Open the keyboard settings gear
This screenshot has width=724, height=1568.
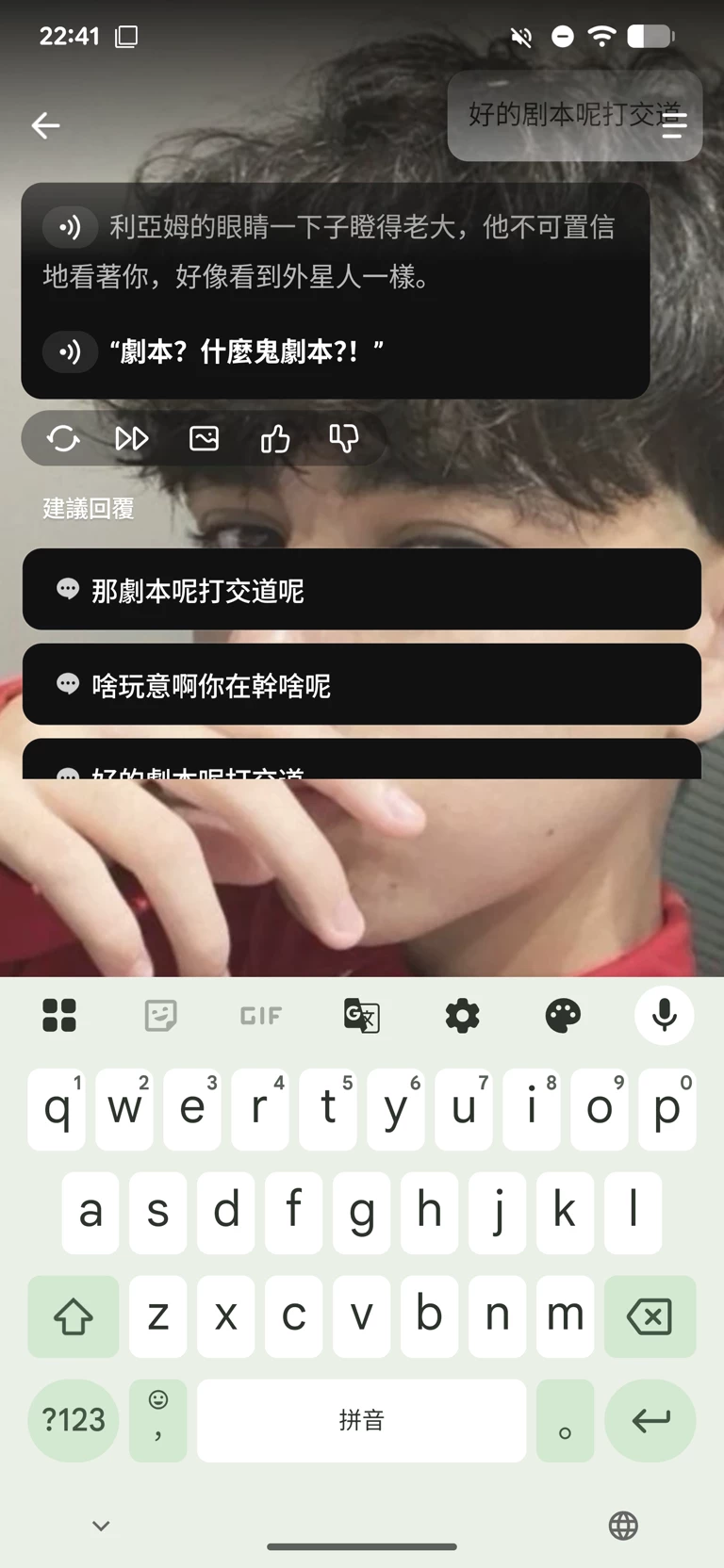[x=462, y=1016]
